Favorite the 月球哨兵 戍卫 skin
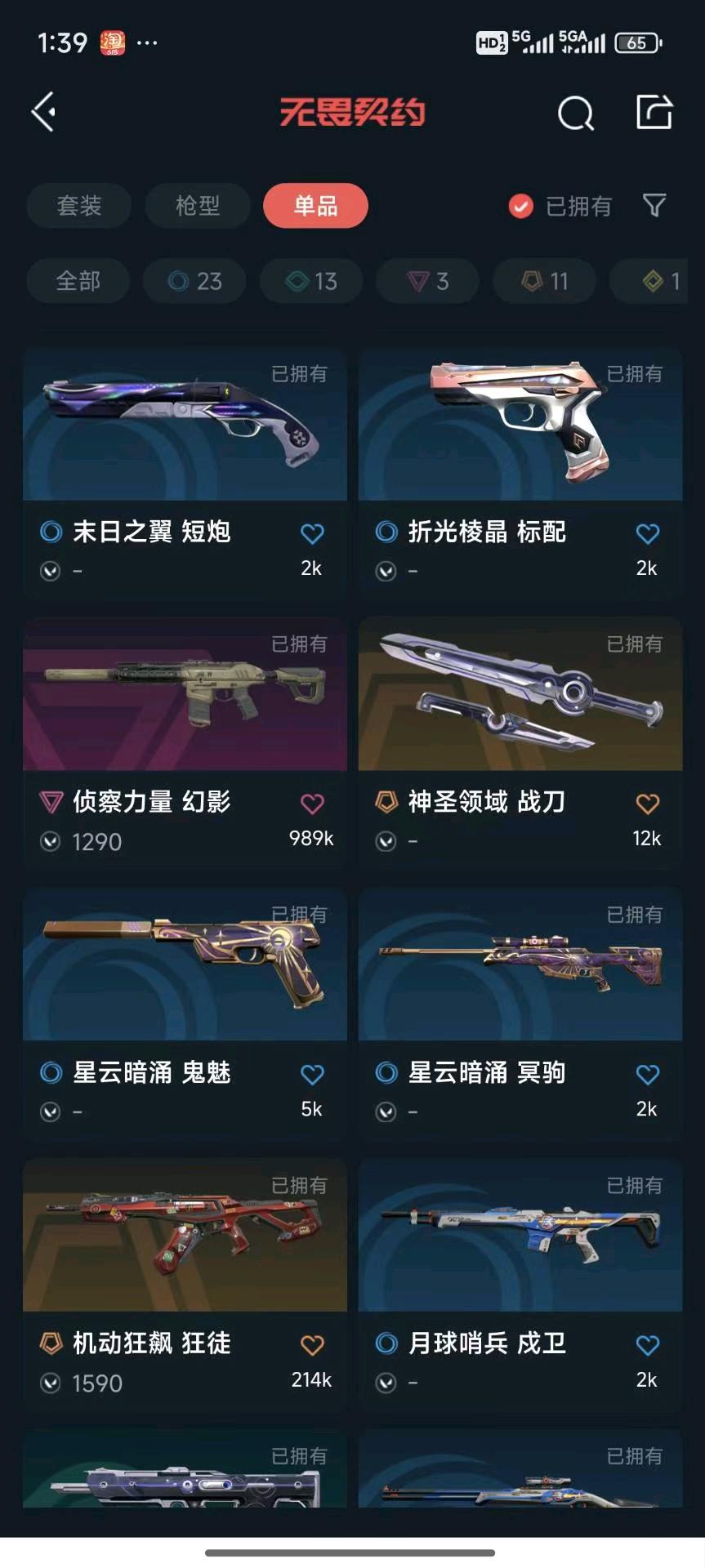 tap(647, 1345)
